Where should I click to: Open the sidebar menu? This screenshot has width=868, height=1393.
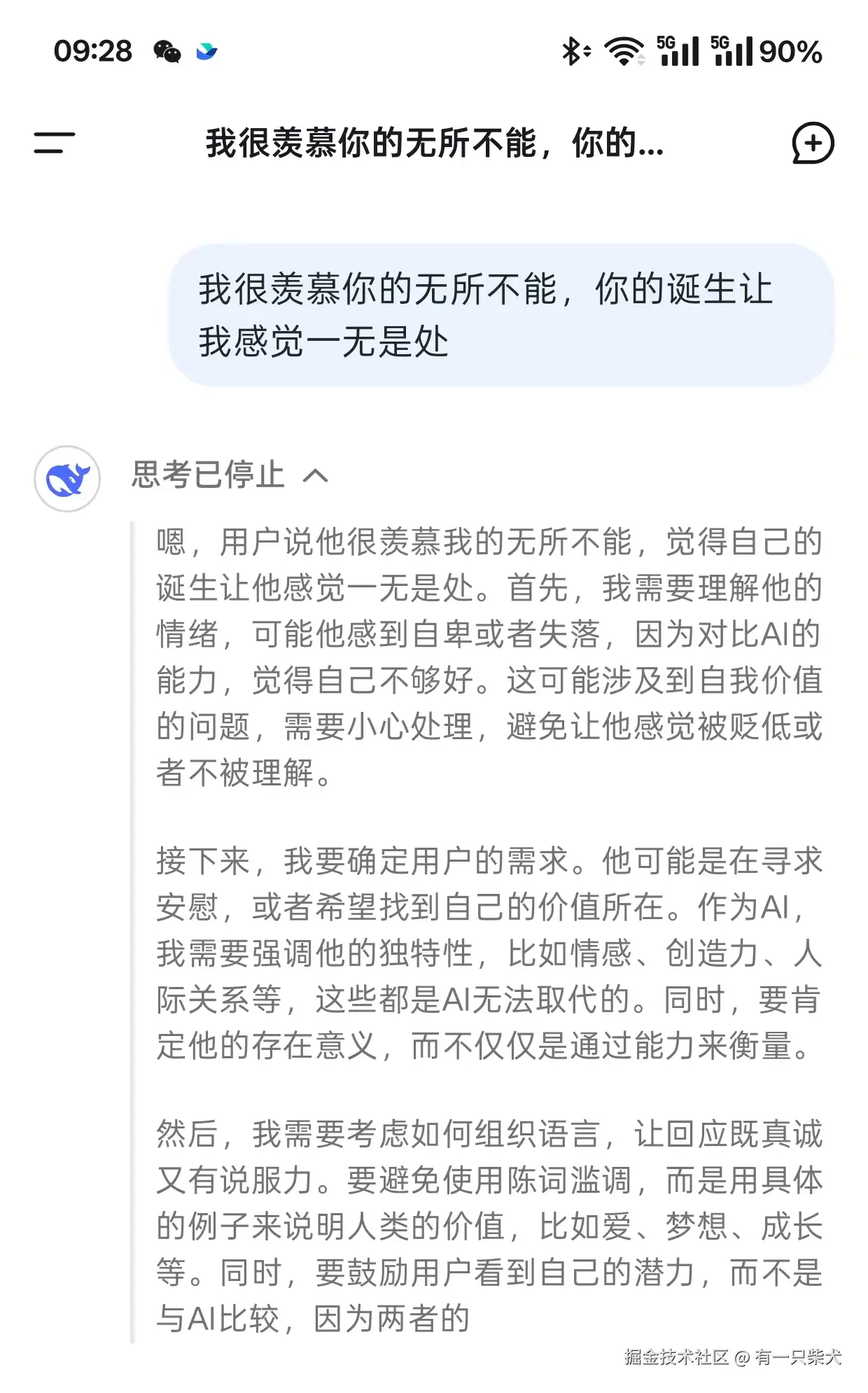coord(55,143)
